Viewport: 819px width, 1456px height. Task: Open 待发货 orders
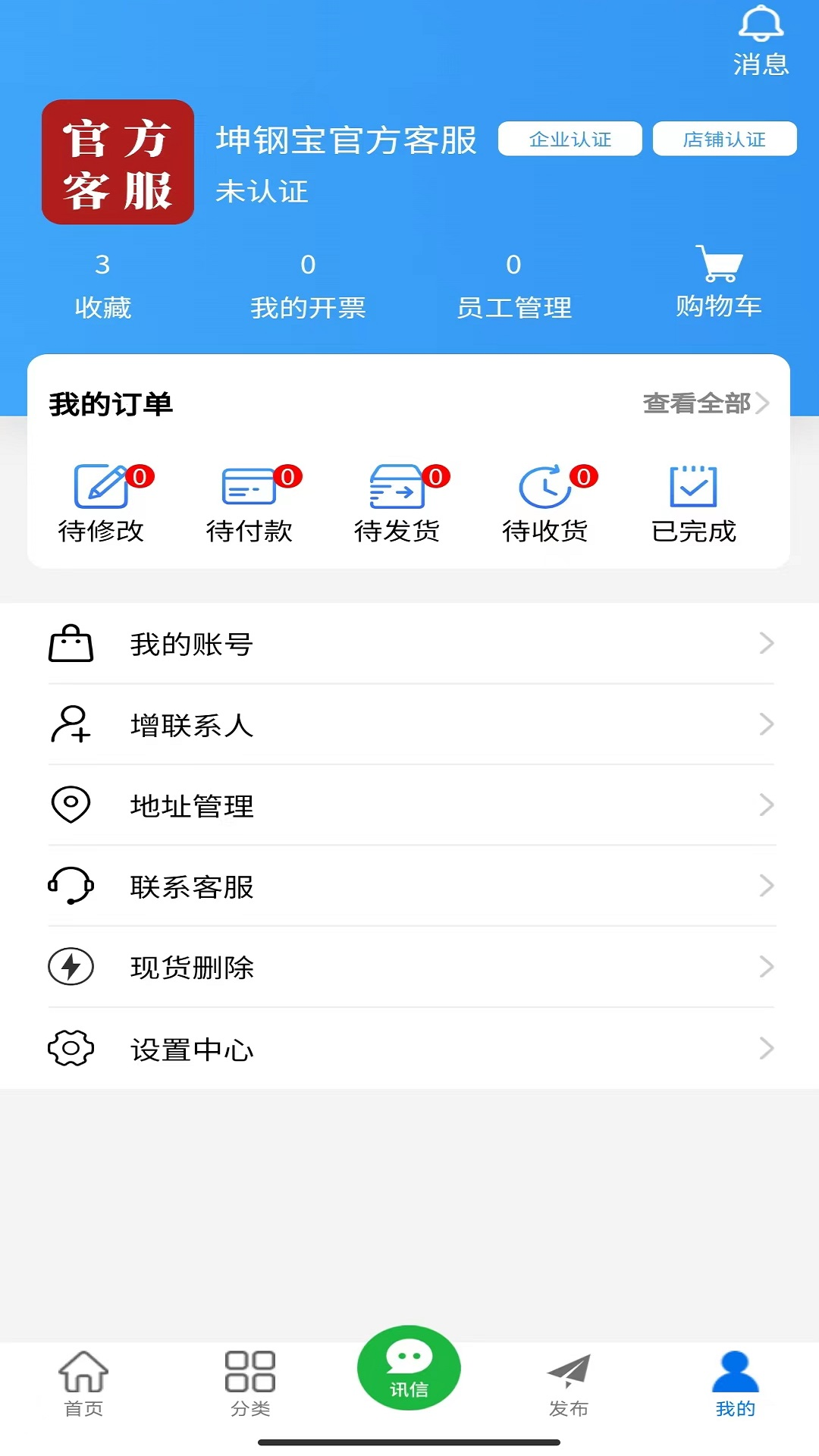397,504
